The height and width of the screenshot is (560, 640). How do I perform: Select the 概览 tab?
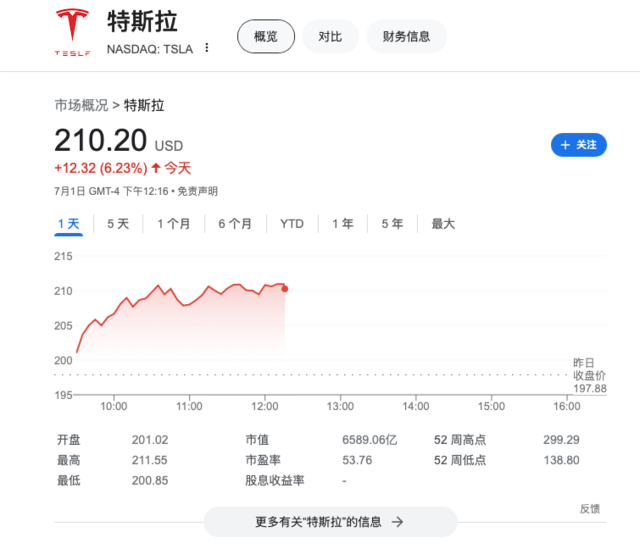(x=266, y=37)
